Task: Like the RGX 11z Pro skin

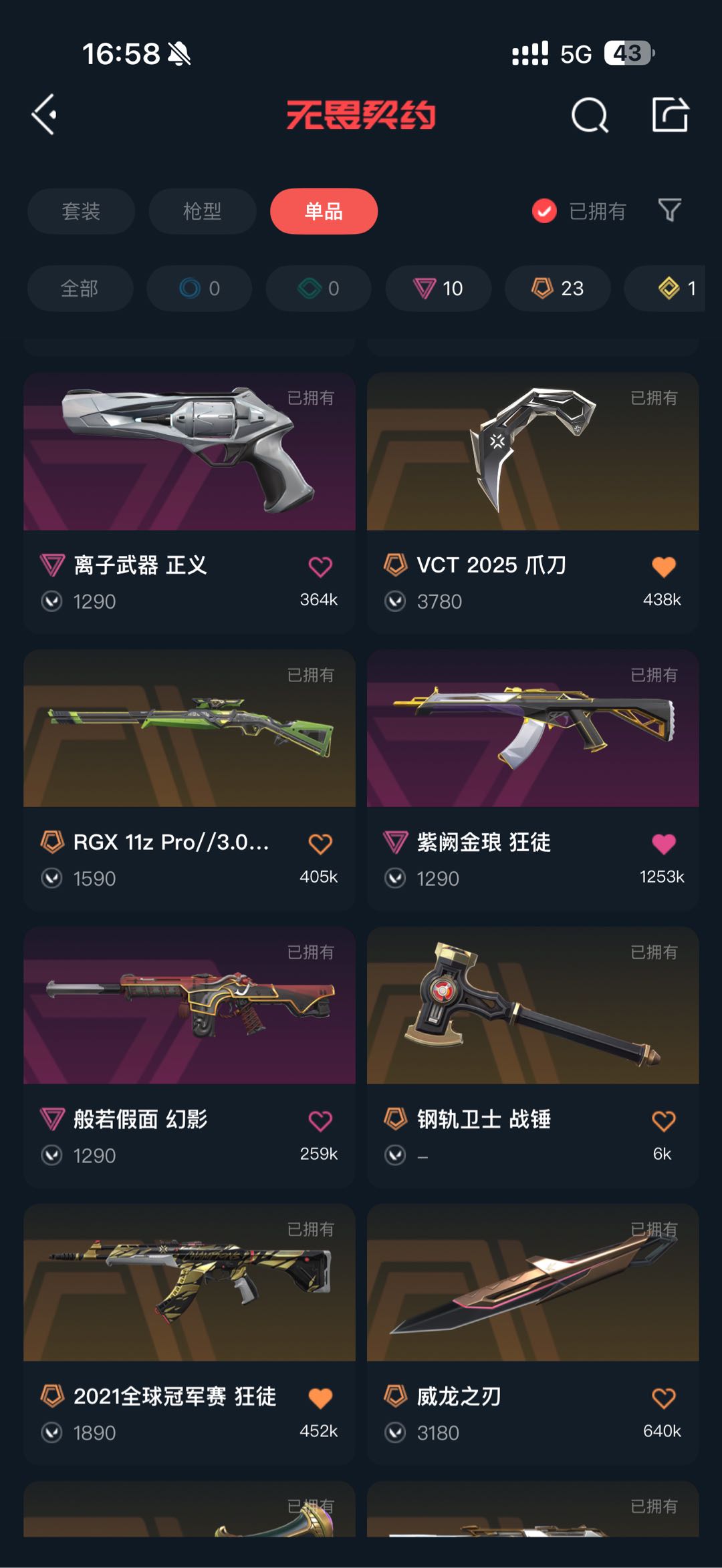Action: coord(320,844)
